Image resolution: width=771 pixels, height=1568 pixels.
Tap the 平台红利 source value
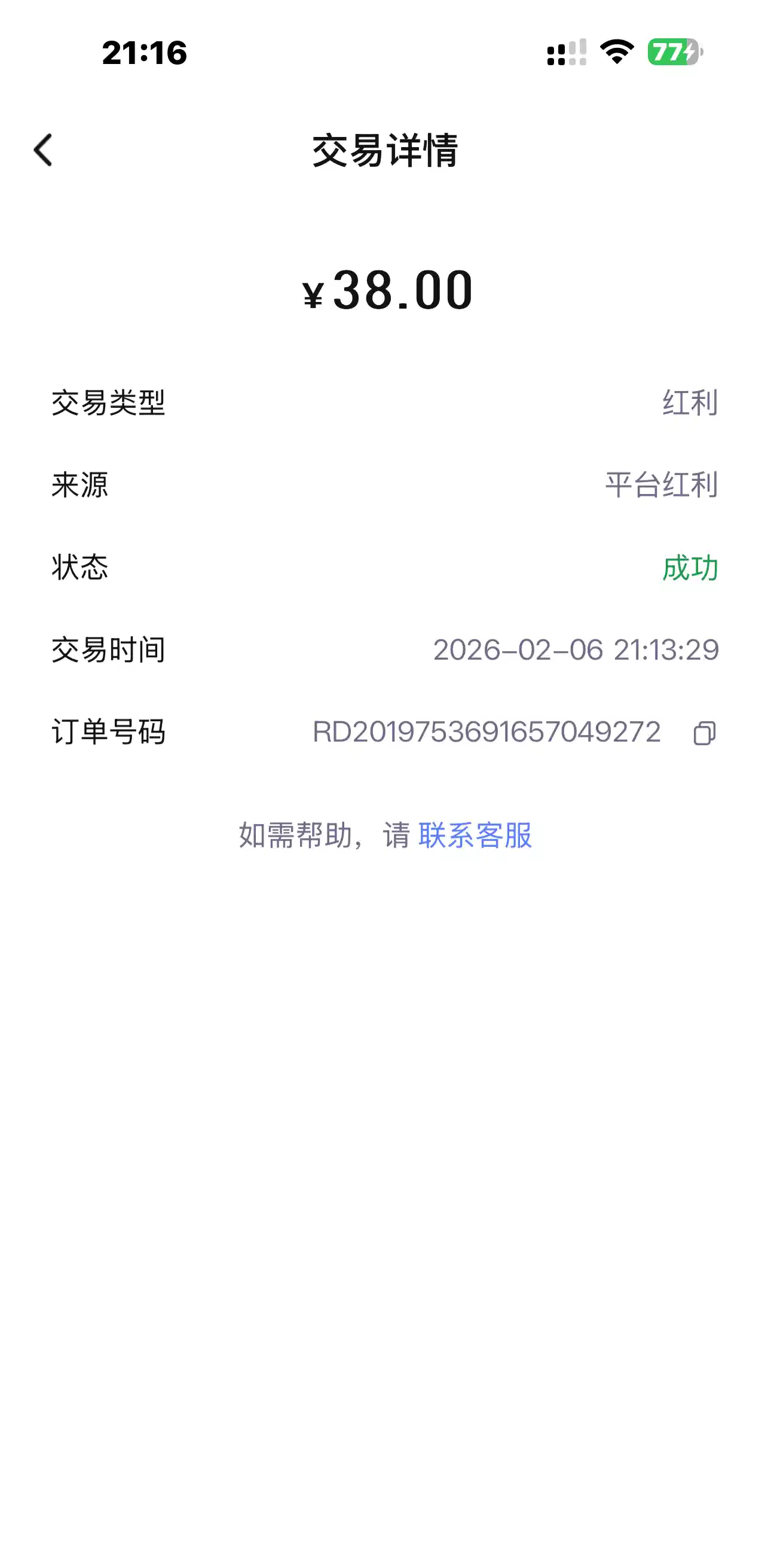point(660,485)
